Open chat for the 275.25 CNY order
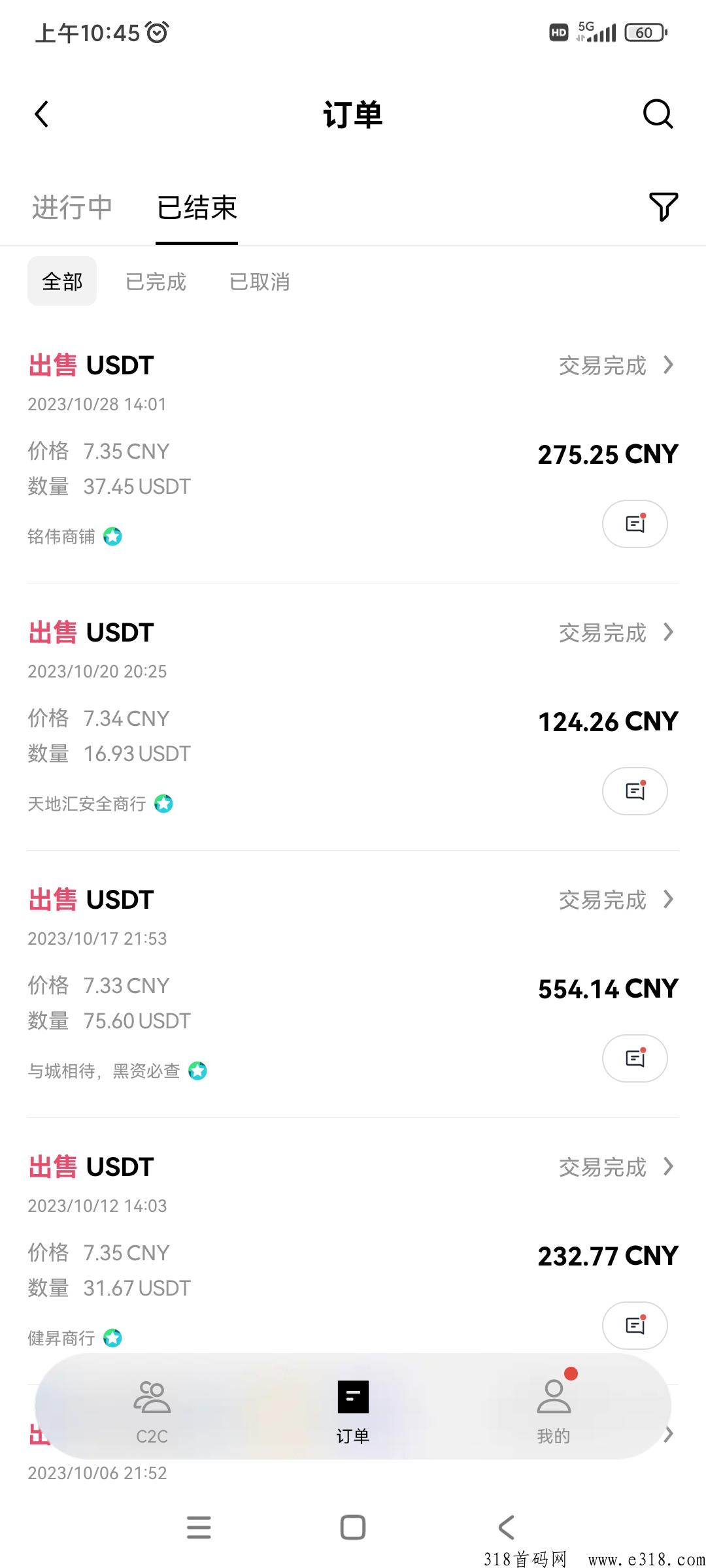Screen dimensions: 706x1568 point(635,524)
